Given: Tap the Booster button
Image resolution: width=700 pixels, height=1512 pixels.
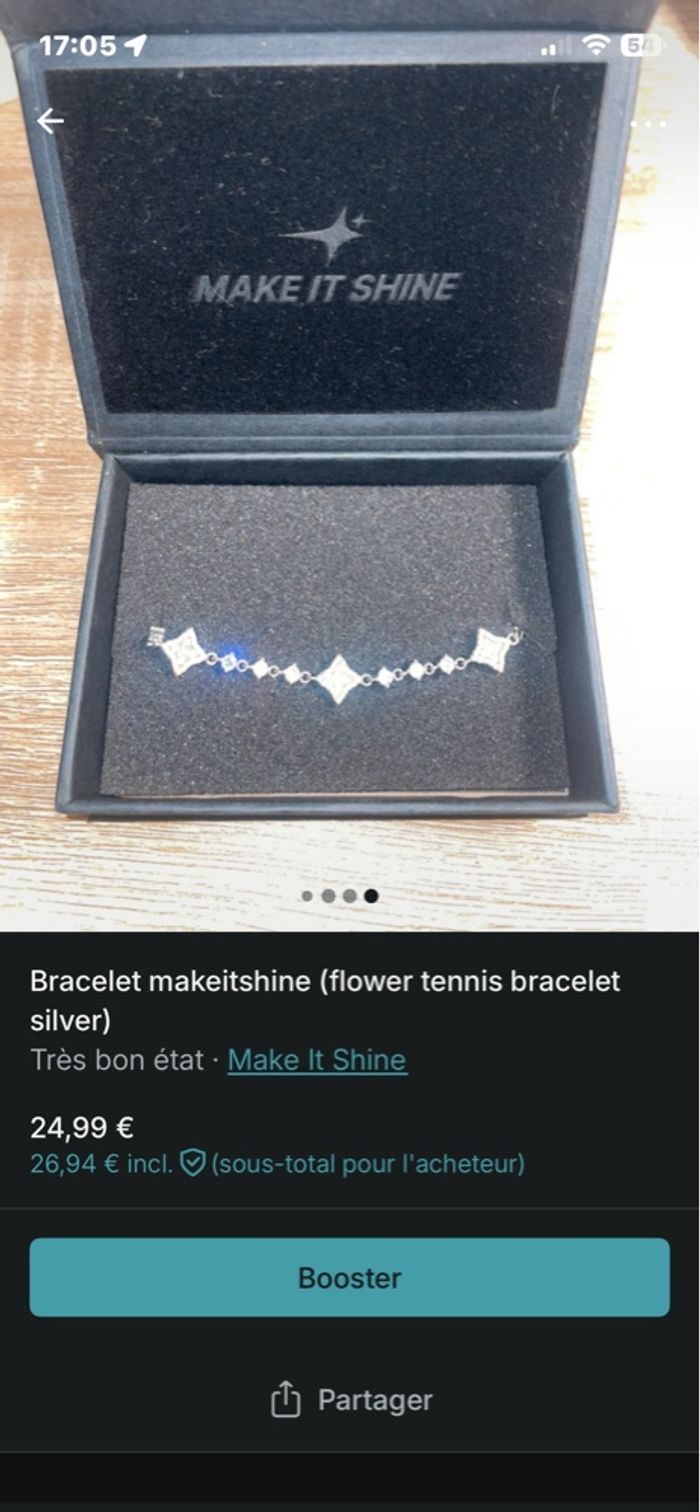Looking at the screenshot, I should [x=349, y=1277].
